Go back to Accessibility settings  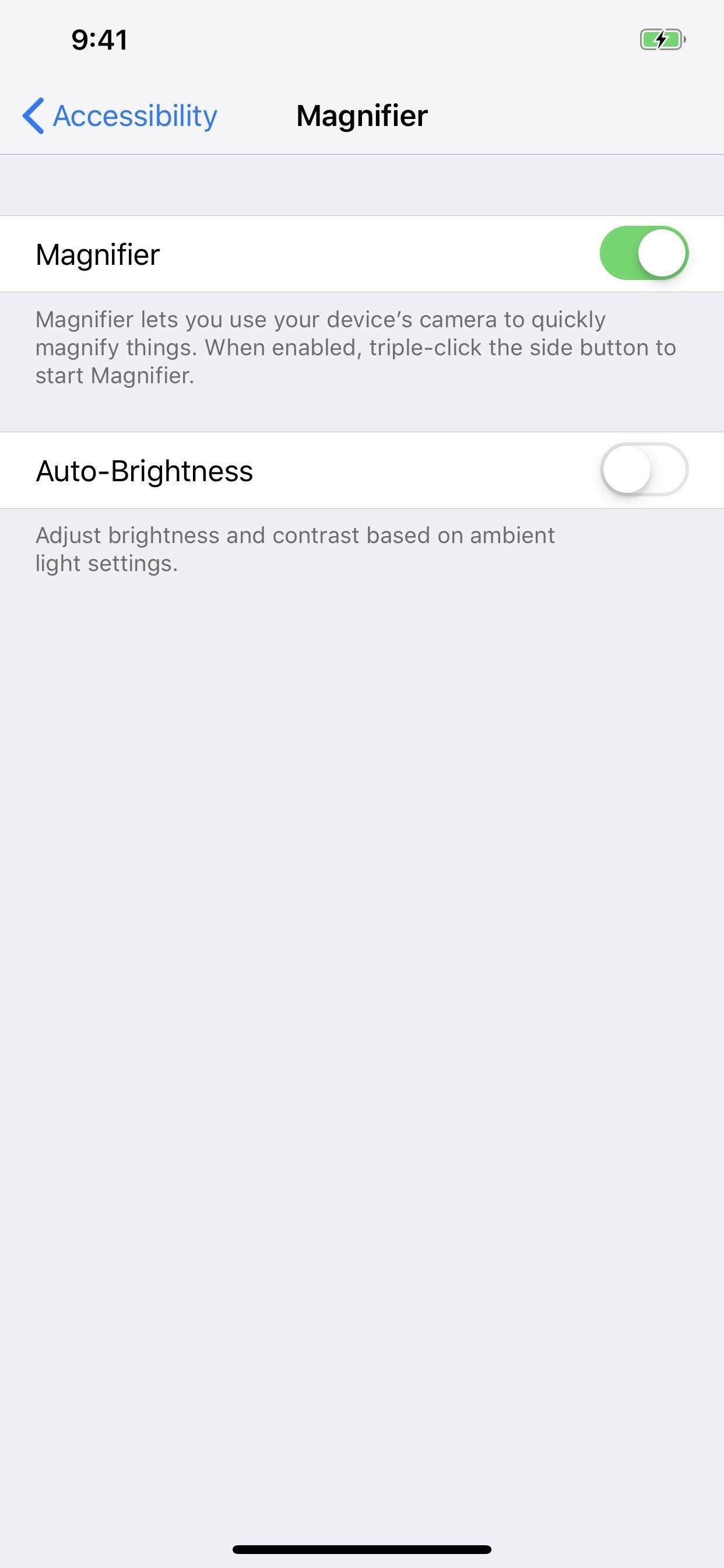click(120, 116)
